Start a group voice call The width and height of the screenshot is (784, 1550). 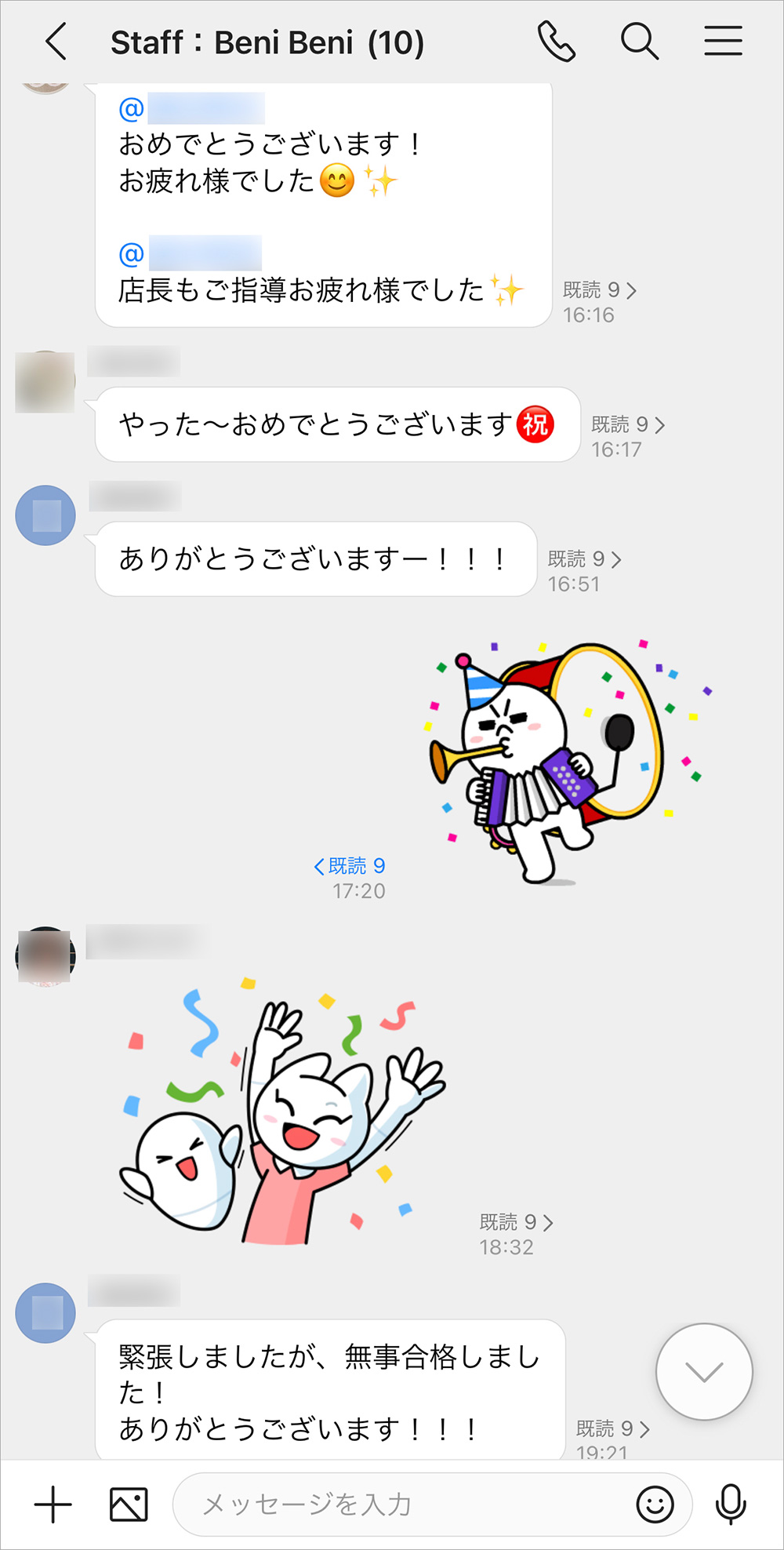(x=557, y=42)
